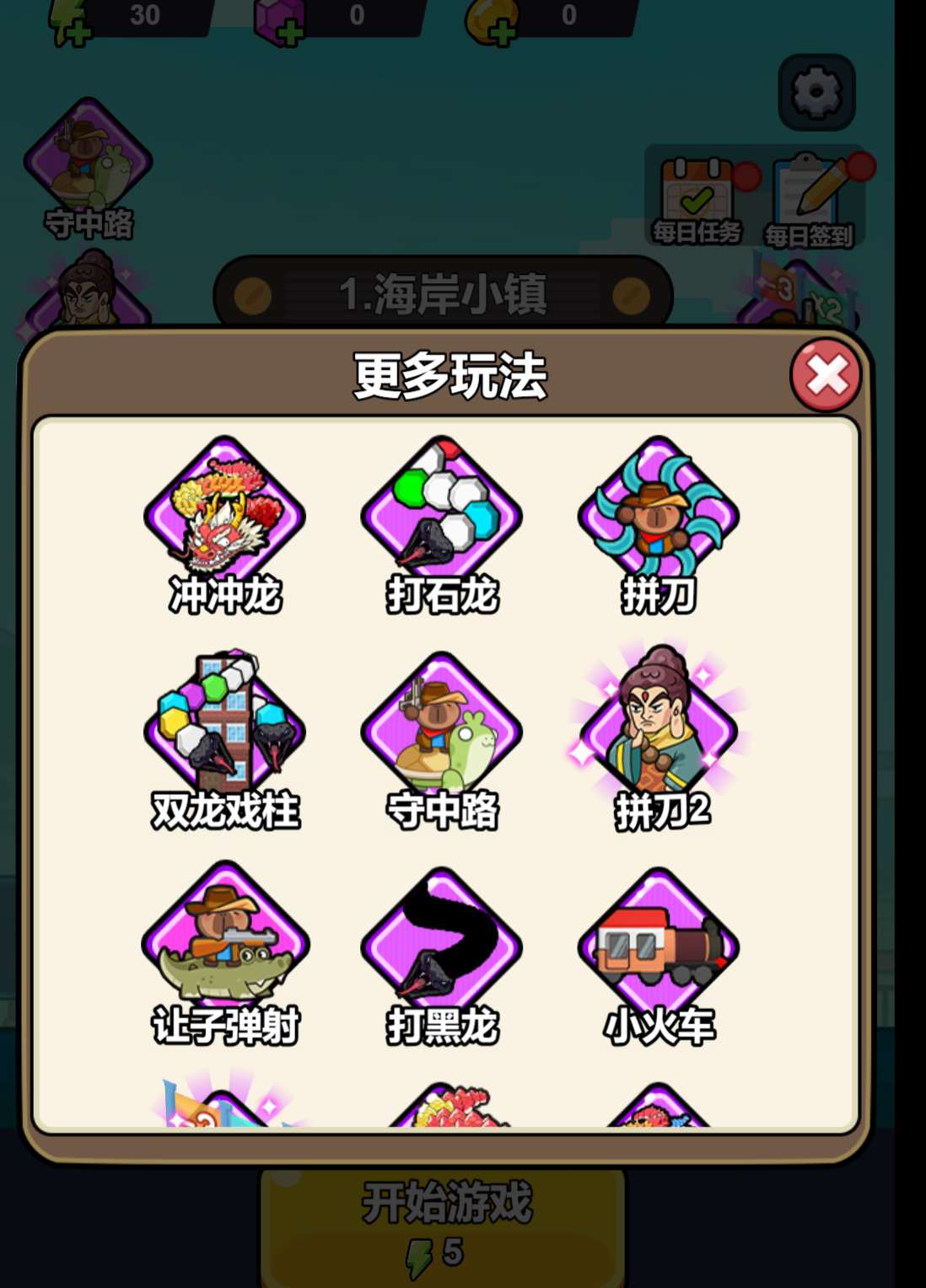926x1288 pixels.
Task: Open the 冲冲龙 game mode
Action: (225, 518)
